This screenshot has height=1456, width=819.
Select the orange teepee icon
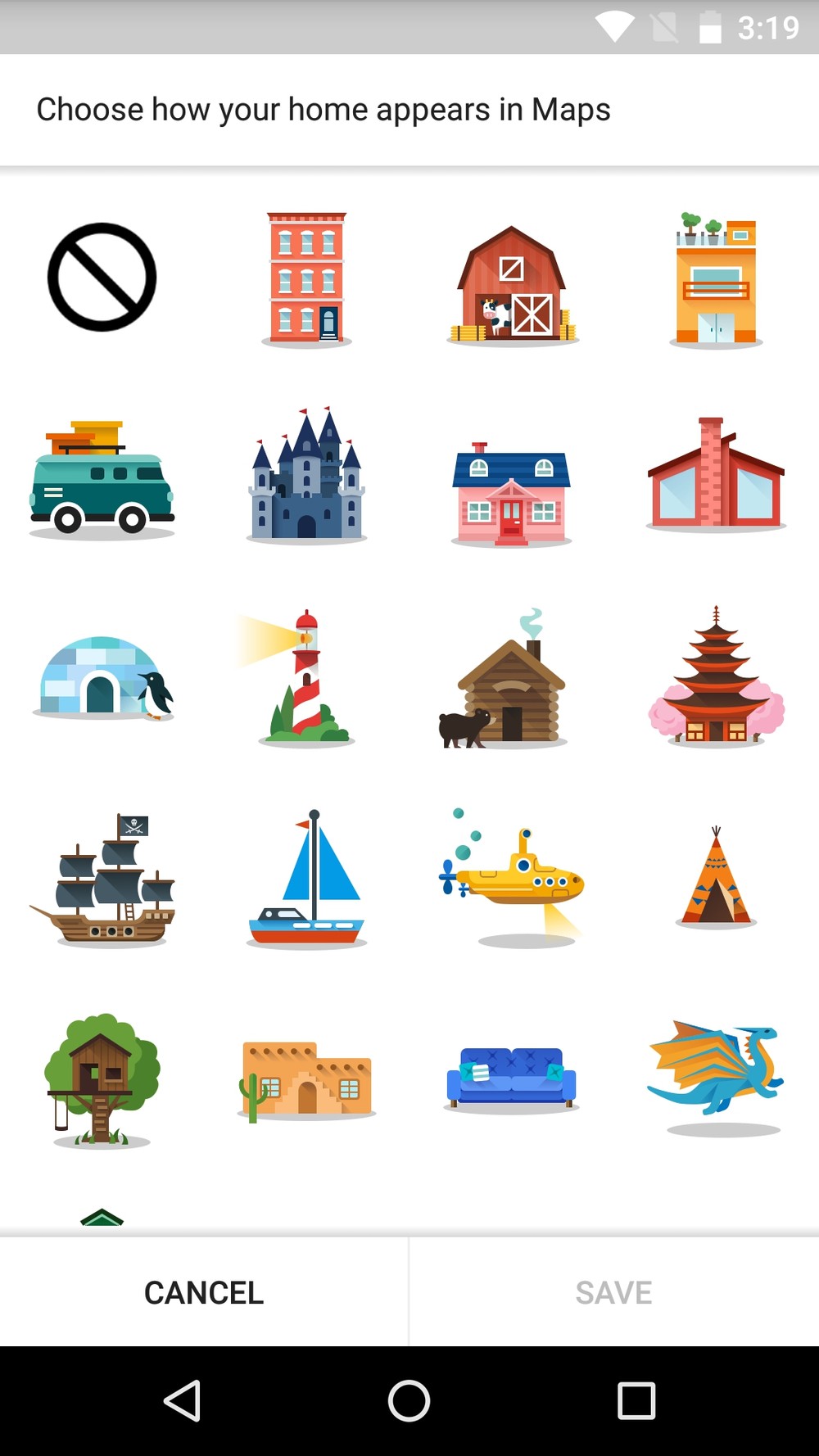tap(716, 876)
